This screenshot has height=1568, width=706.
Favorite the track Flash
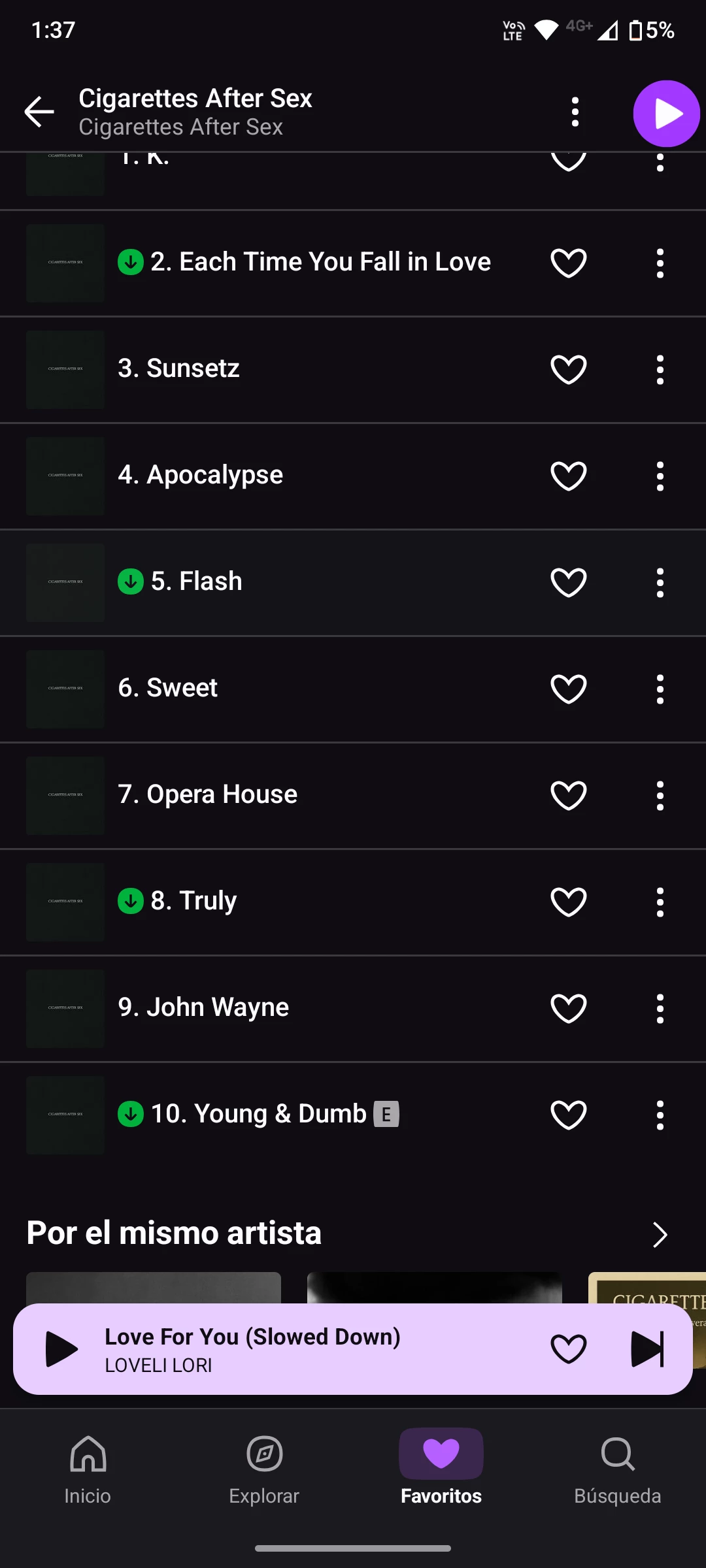pyautogui.click(x=568, y=582)
